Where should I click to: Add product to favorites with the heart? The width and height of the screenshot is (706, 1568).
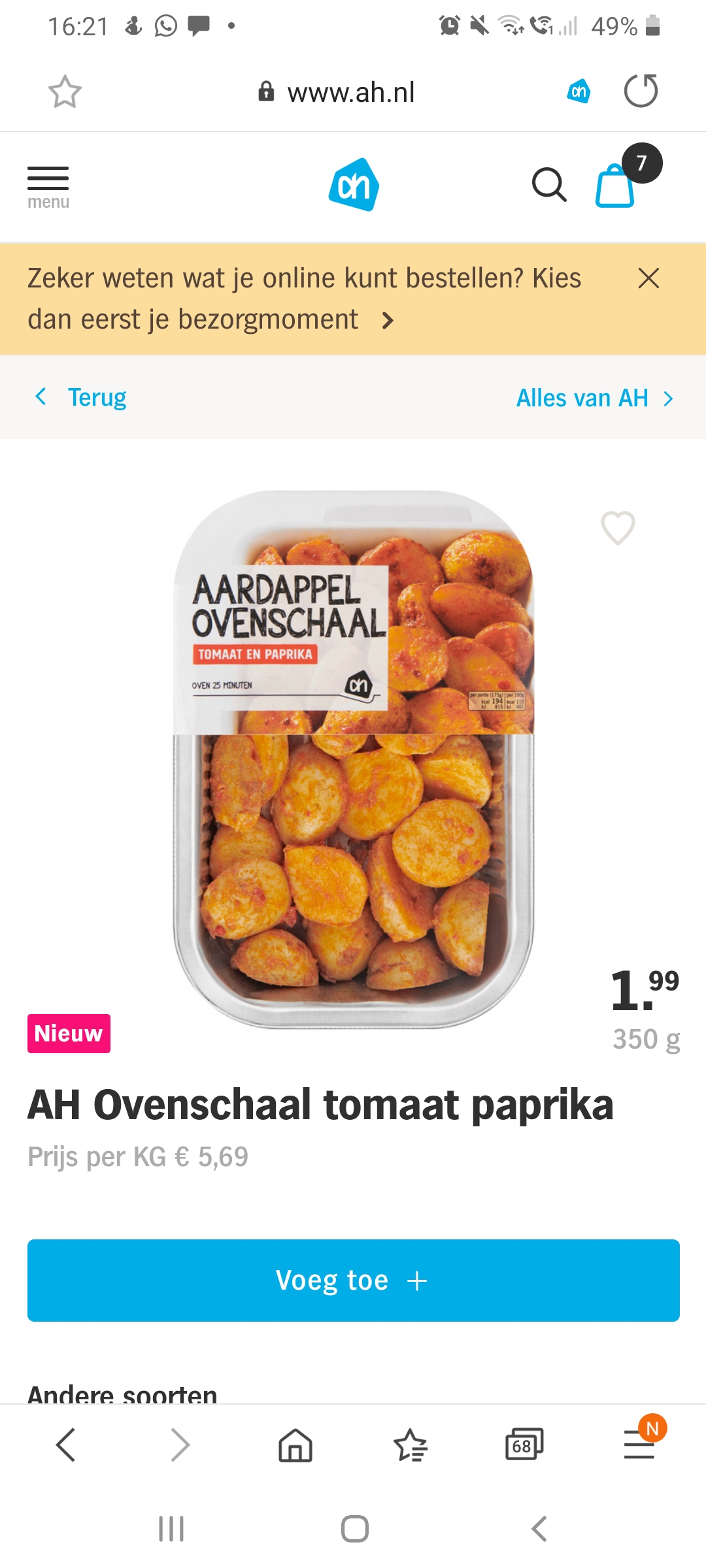[x=618, y=528]
